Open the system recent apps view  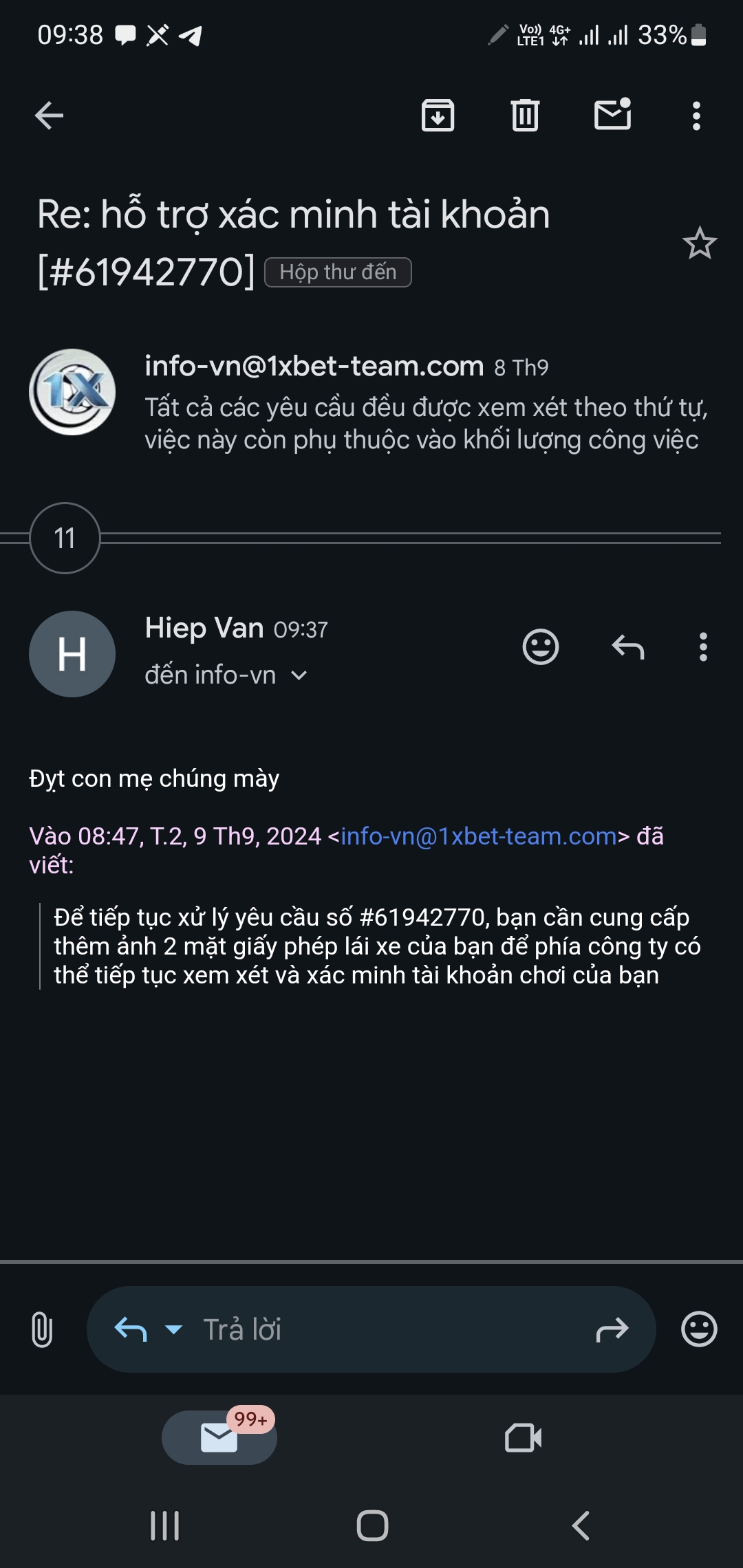click(165, 1525)
